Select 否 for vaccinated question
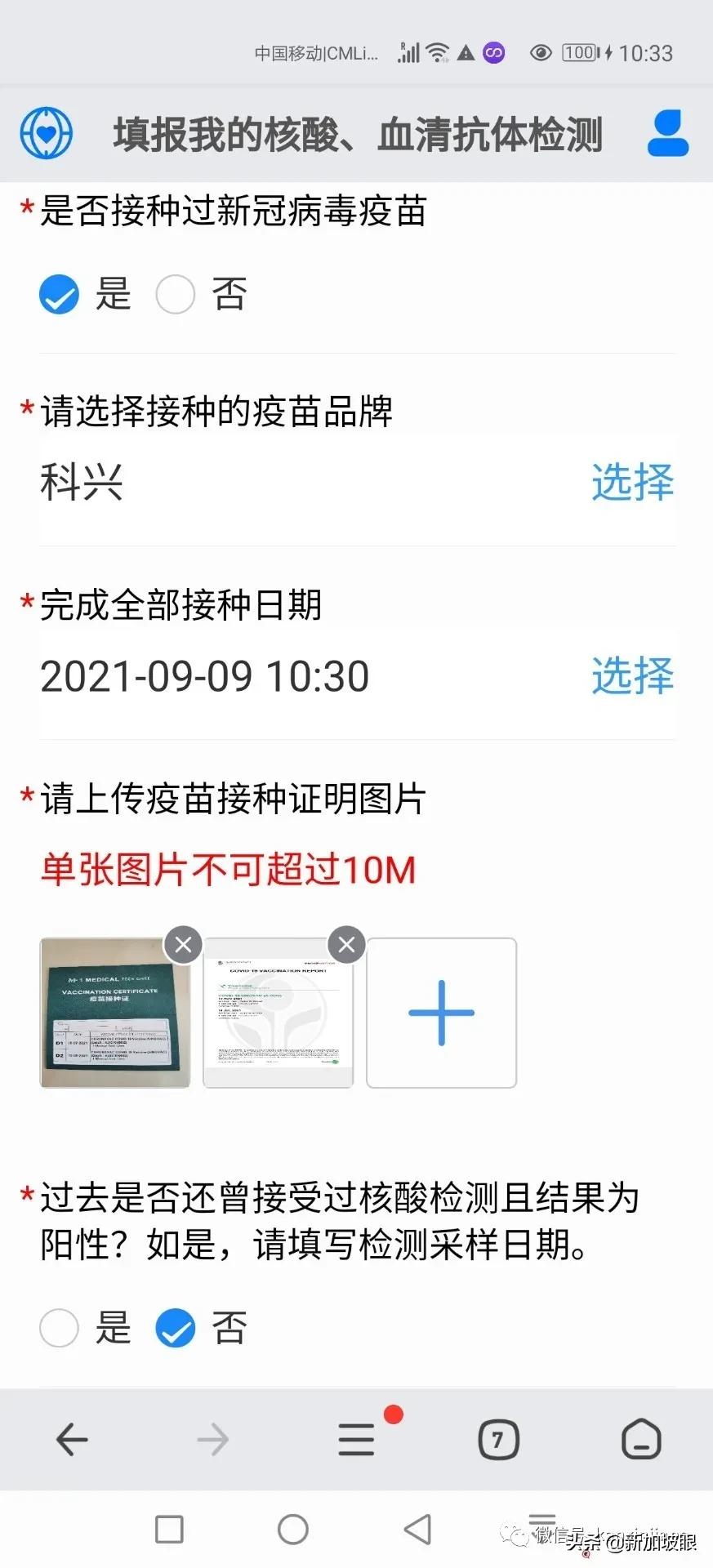Viewport: 713px width, 1568px height. coord(175,293)
